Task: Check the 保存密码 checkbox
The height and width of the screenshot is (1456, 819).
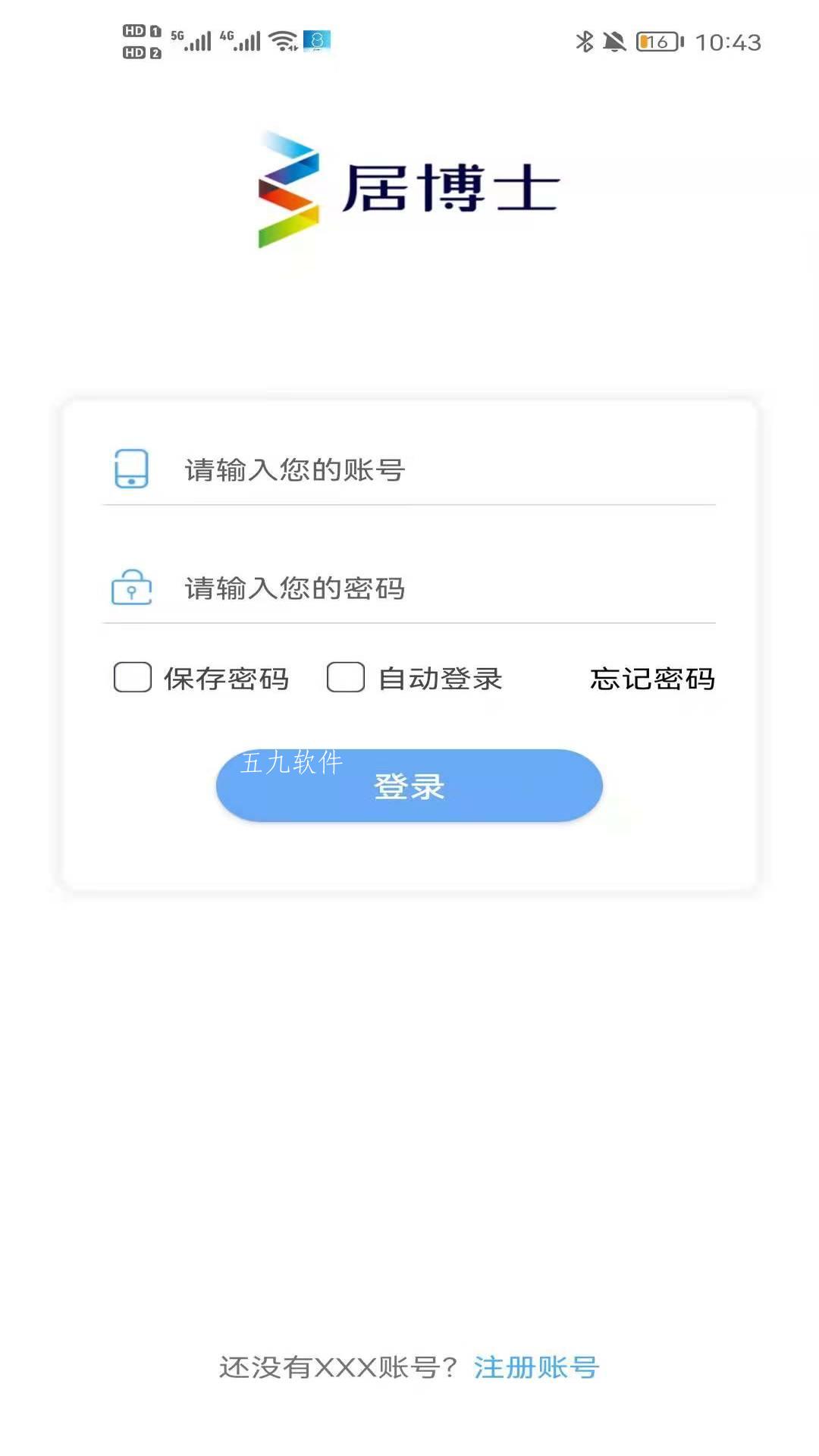Action: pyautogui.click(x=133, y=677)
